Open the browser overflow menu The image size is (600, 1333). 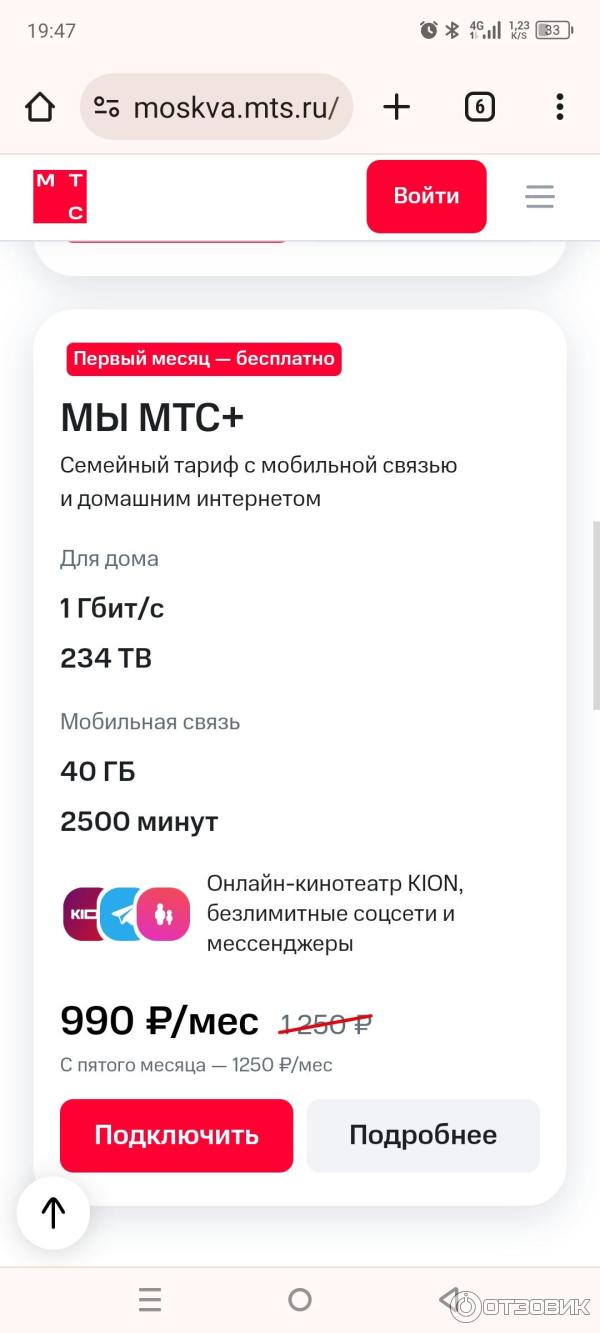(x=559, y=107)
